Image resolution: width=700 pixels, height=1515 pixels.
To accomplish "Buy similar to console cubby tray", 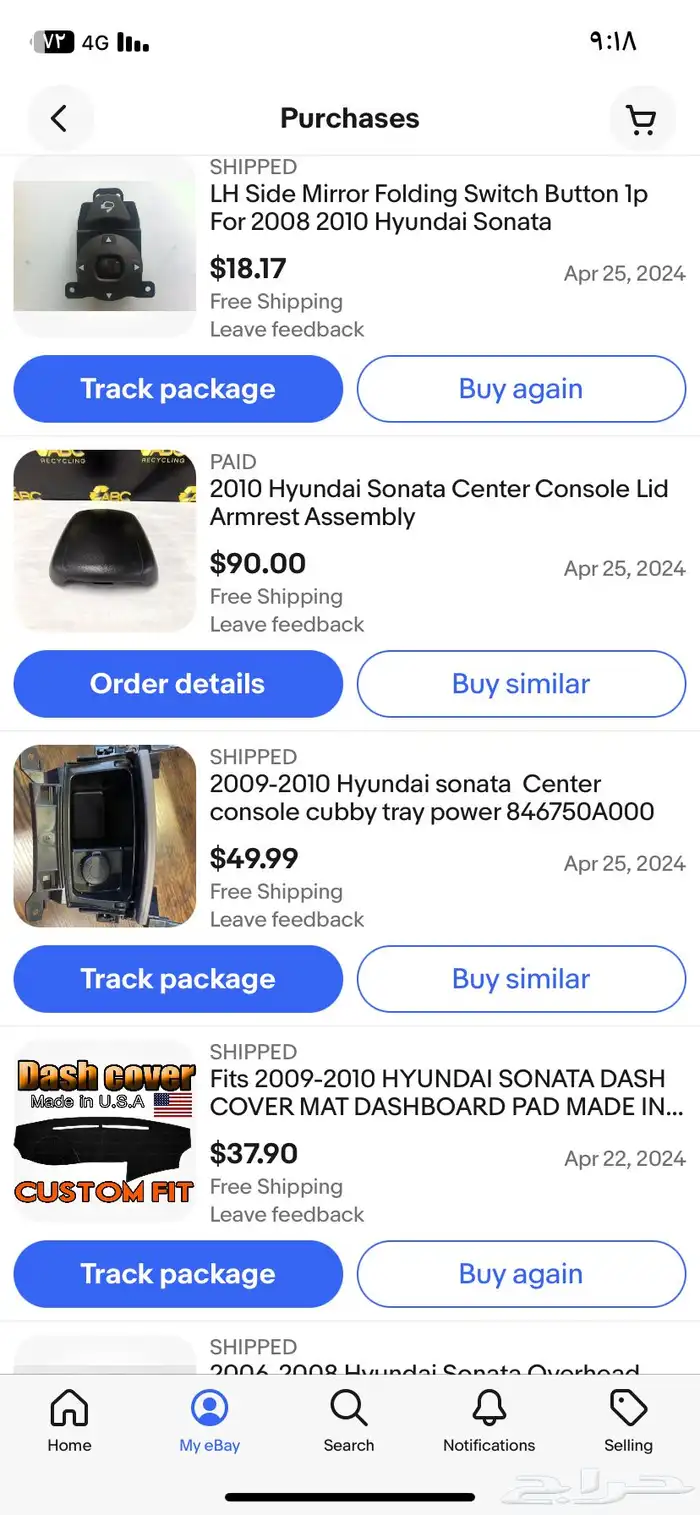I will 521,979.
